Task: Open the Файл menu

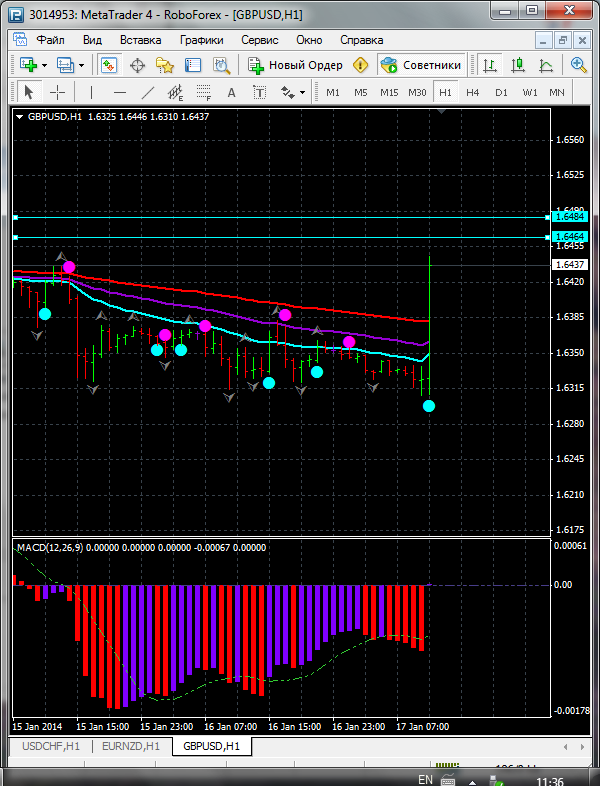Action: (50, 40)
